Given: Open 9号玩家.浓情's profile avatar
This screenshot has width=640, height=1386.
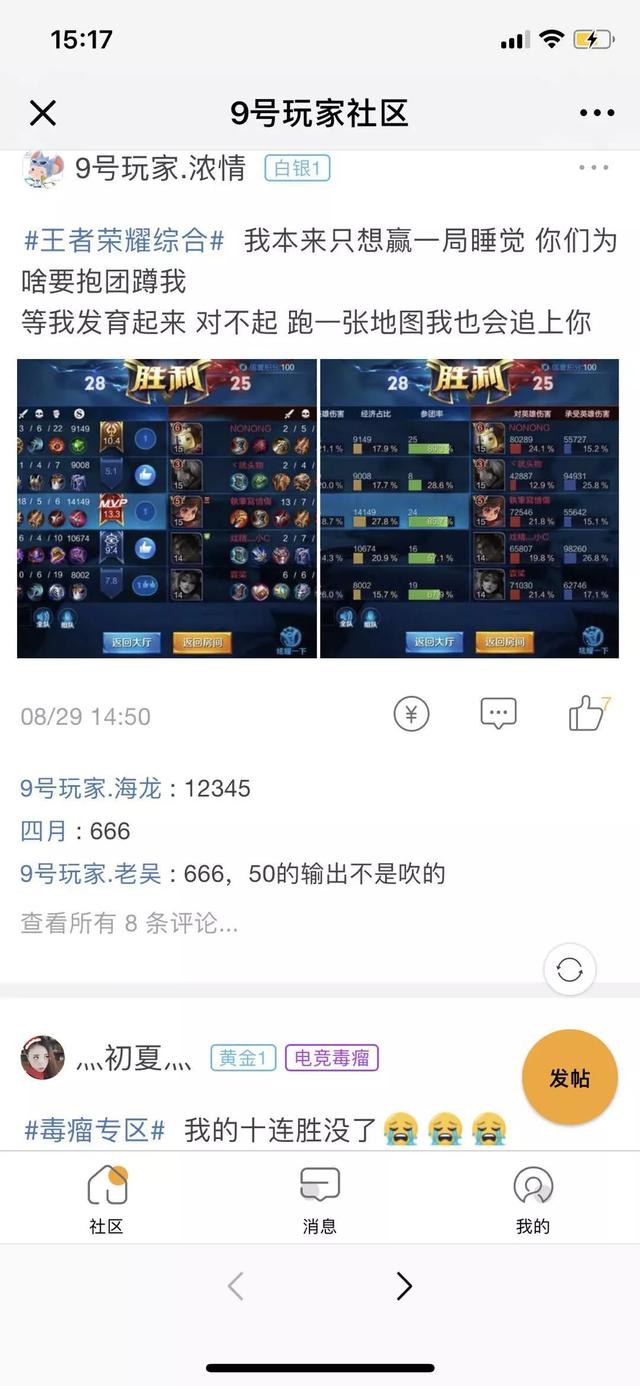Looking at the screenshot, I should point(43,168).
